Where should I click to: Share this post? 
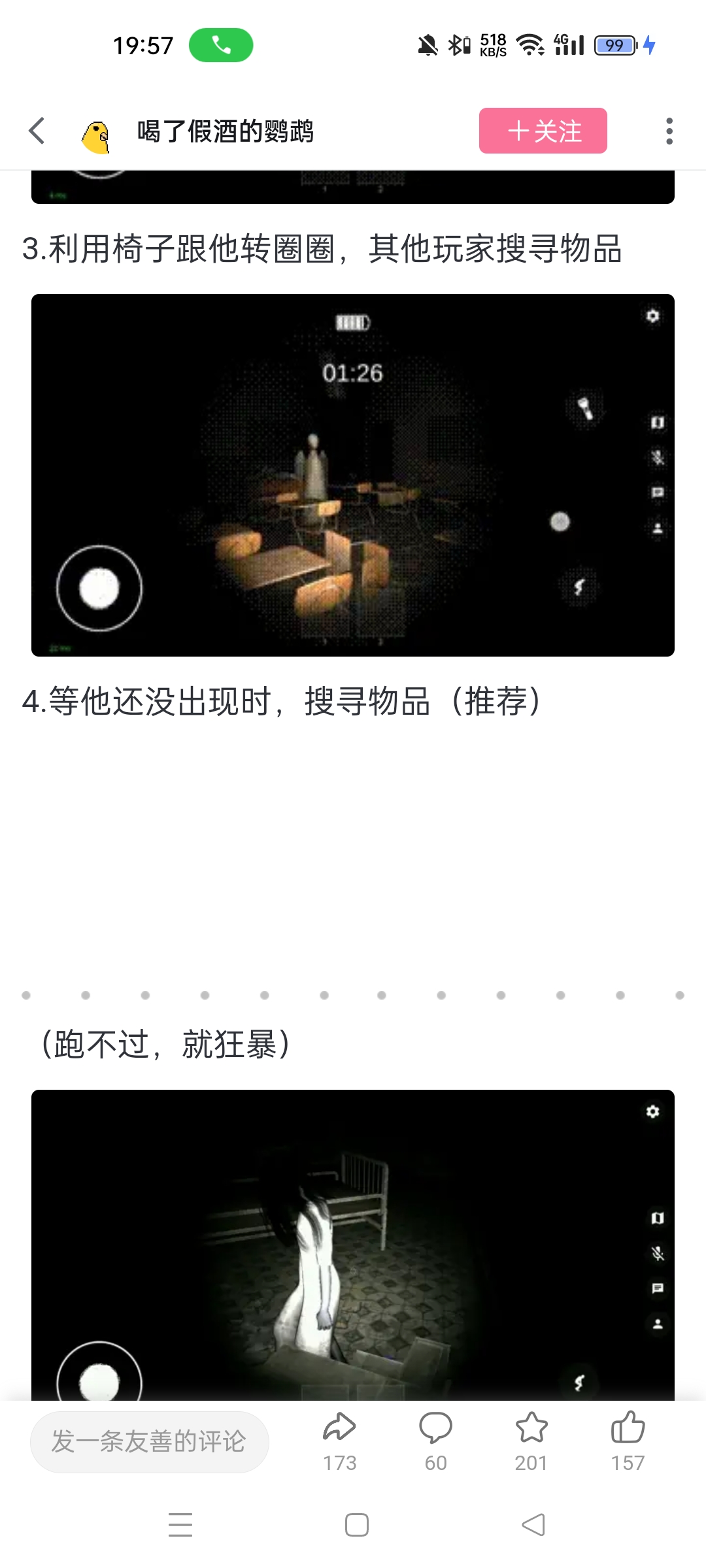[x=339, y=1440]
